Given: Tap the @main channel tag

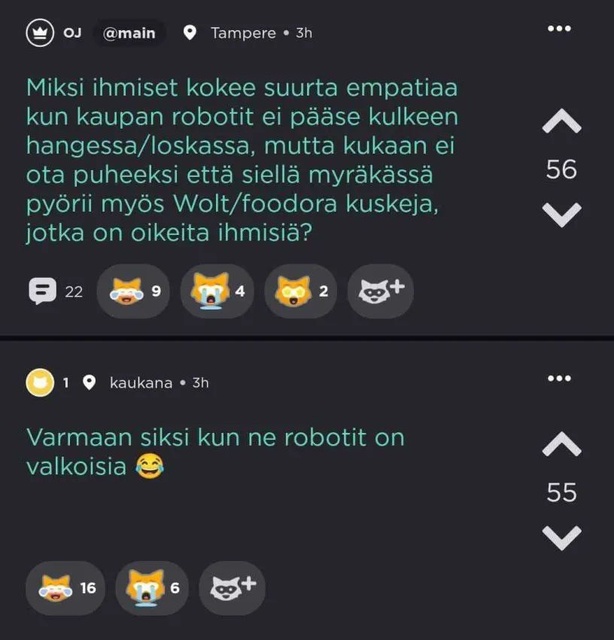Looking at the screenshot, I should (x=130, y=33).
